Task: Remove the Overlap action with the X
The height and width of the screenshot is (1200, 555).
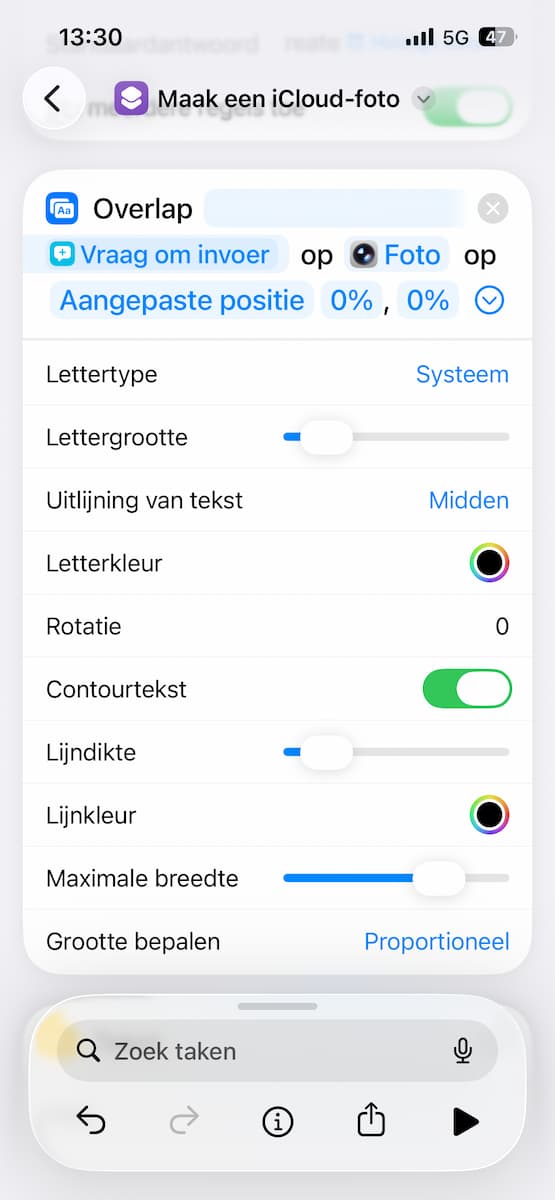Action: pos(493,209)
